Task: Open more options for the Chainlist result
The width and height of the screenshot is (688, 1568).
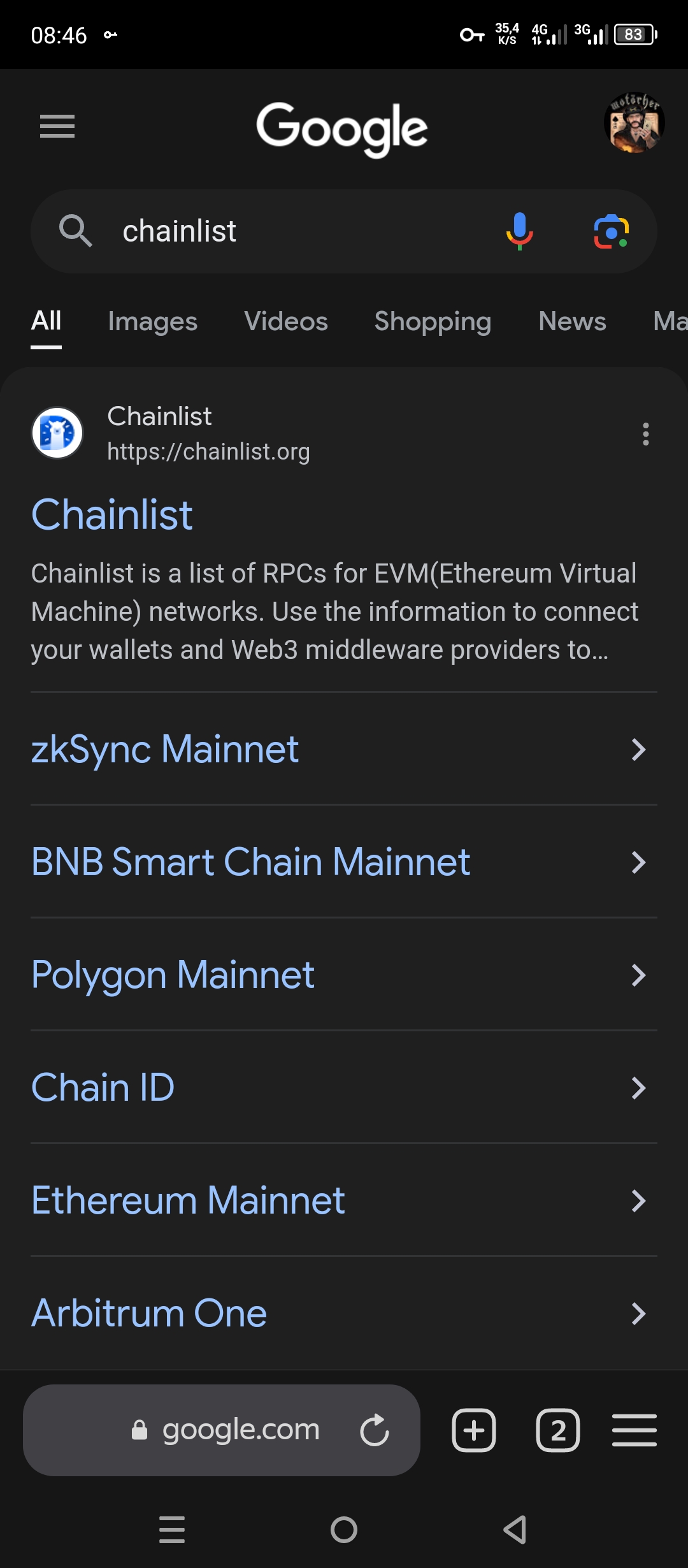Action: [646, 434]
